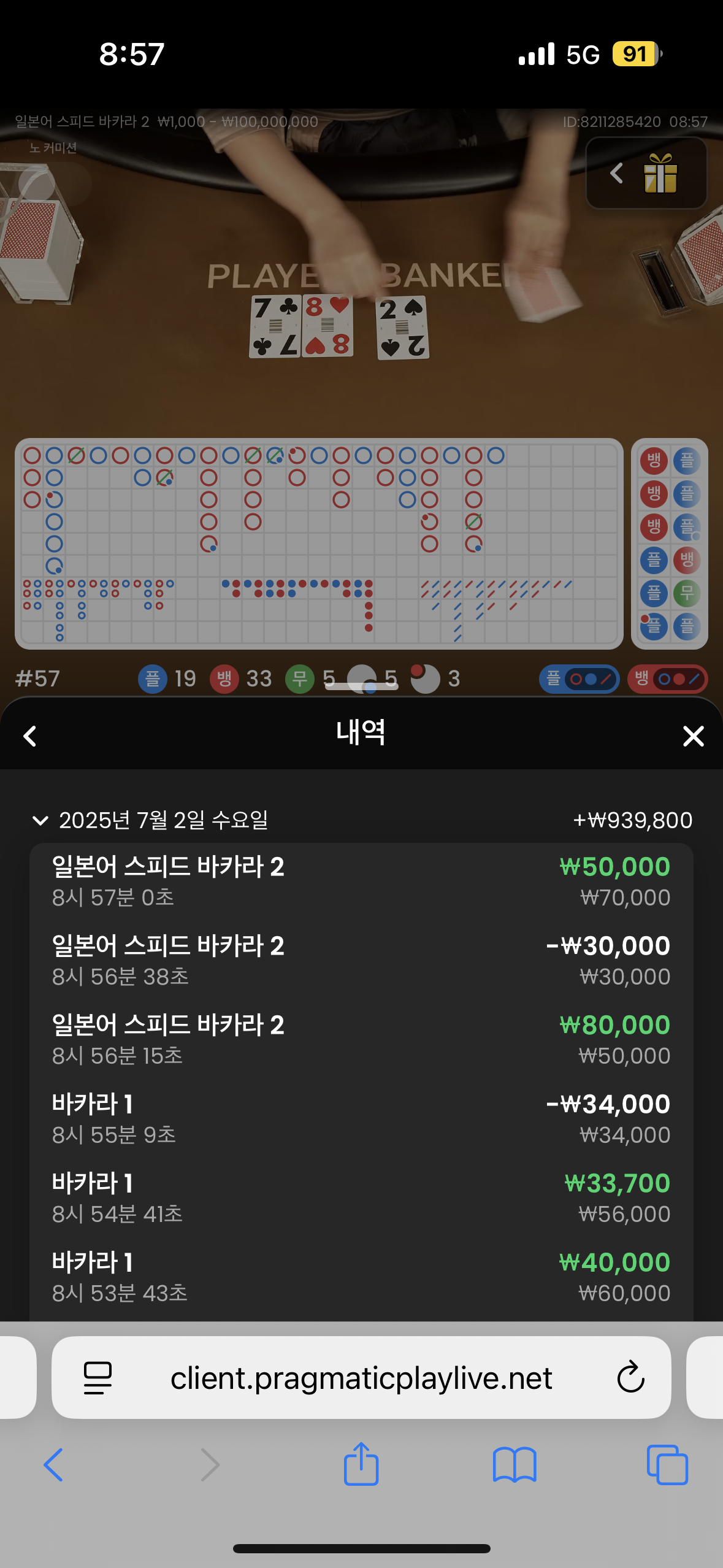Image resolution: width=723 pixels, height=1568 pixels.
Task: Tap the red 뱅 prediction button
Action: [x=668, y=679]
